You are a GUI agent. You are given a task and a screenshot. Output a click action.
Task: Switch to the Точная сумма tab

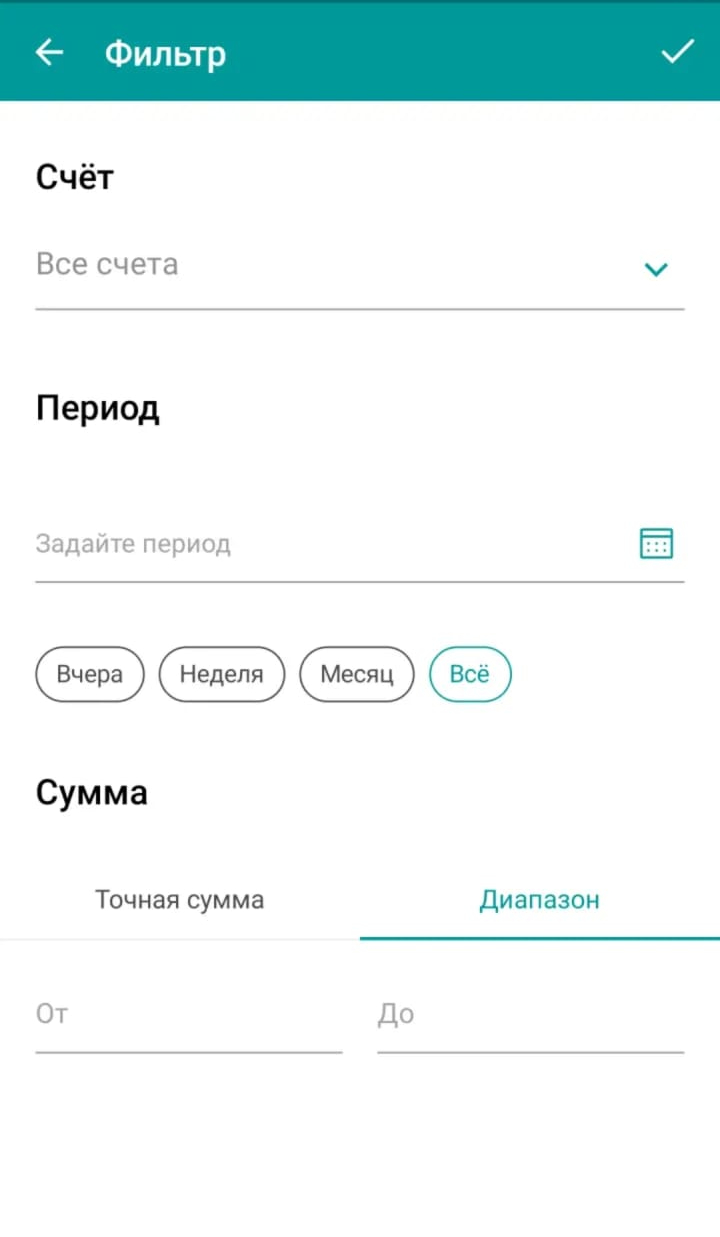179,899
